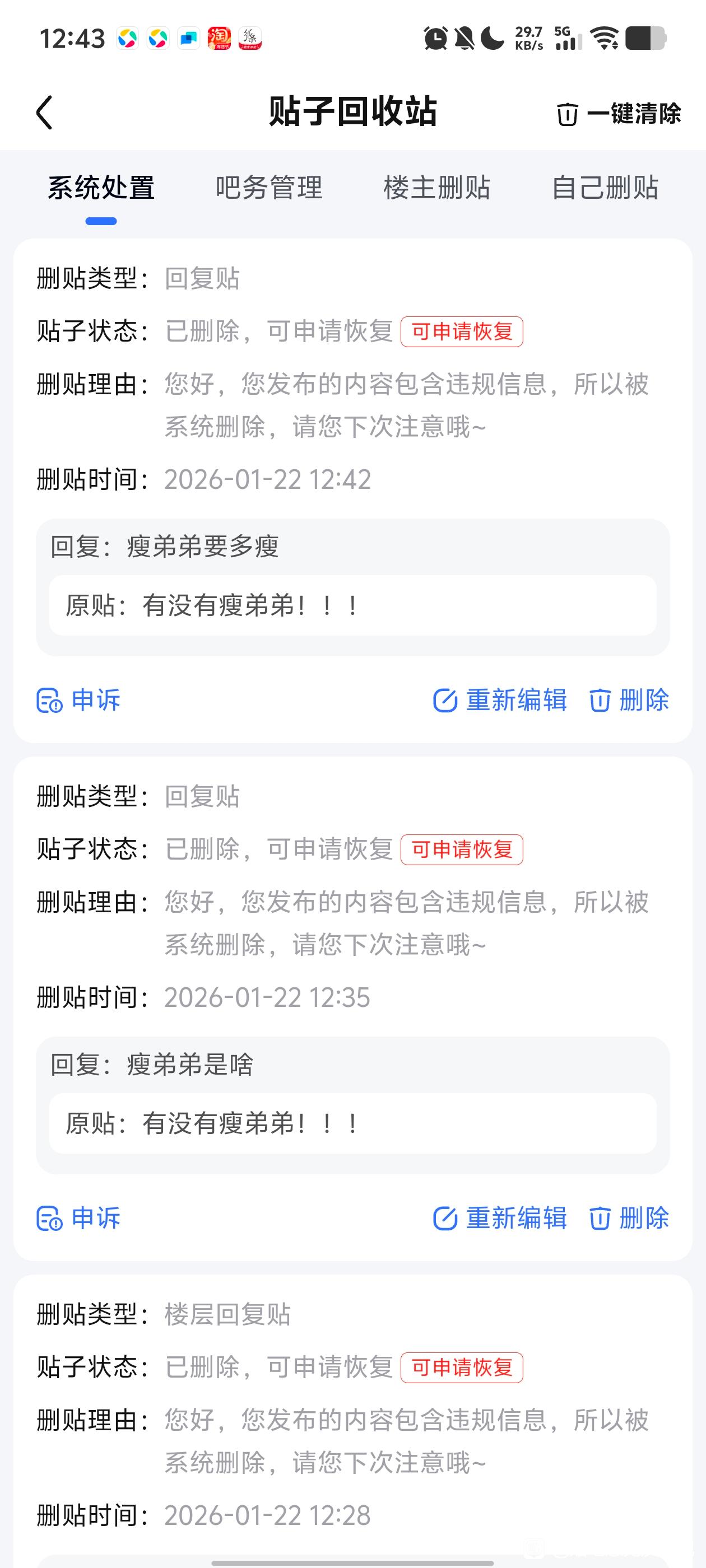The width and height of the screenshot is (706, 1568).
Task: Open the 自己删贴 tab
Action: [605, 188]
